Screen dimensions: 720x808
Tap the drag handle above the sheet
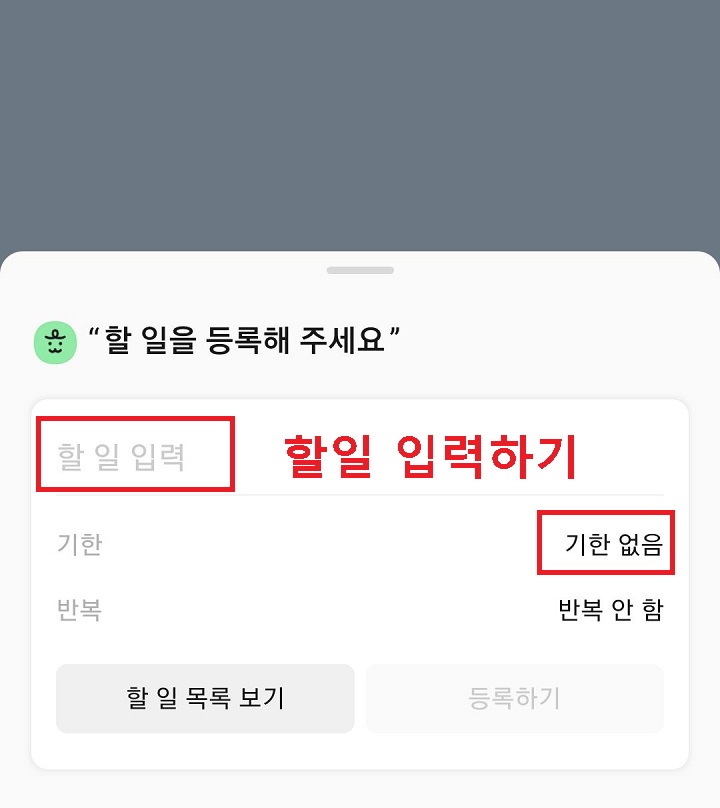point(360,268)
